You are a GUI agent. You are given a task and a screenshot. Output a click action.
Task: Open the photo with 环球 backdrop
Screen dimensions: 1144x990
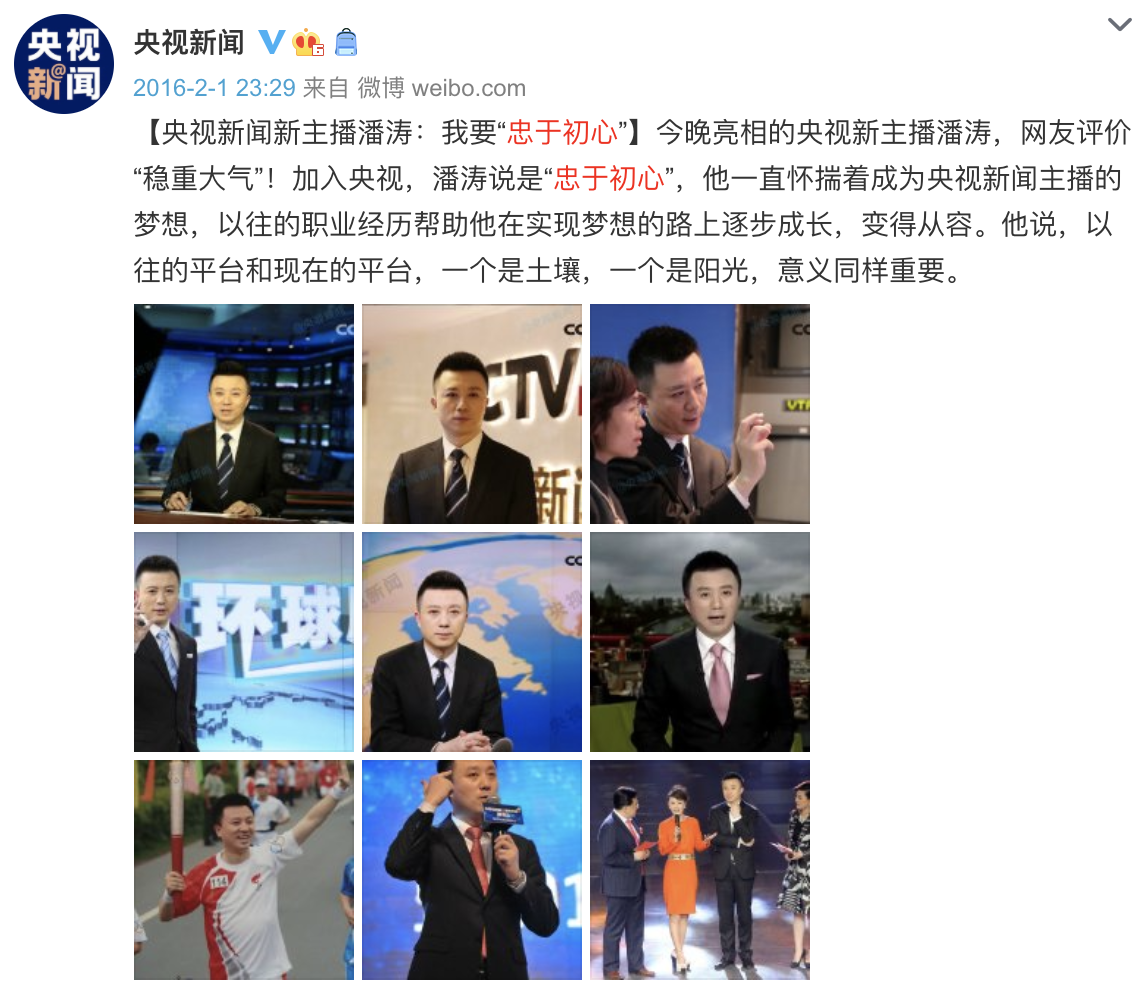244,642
